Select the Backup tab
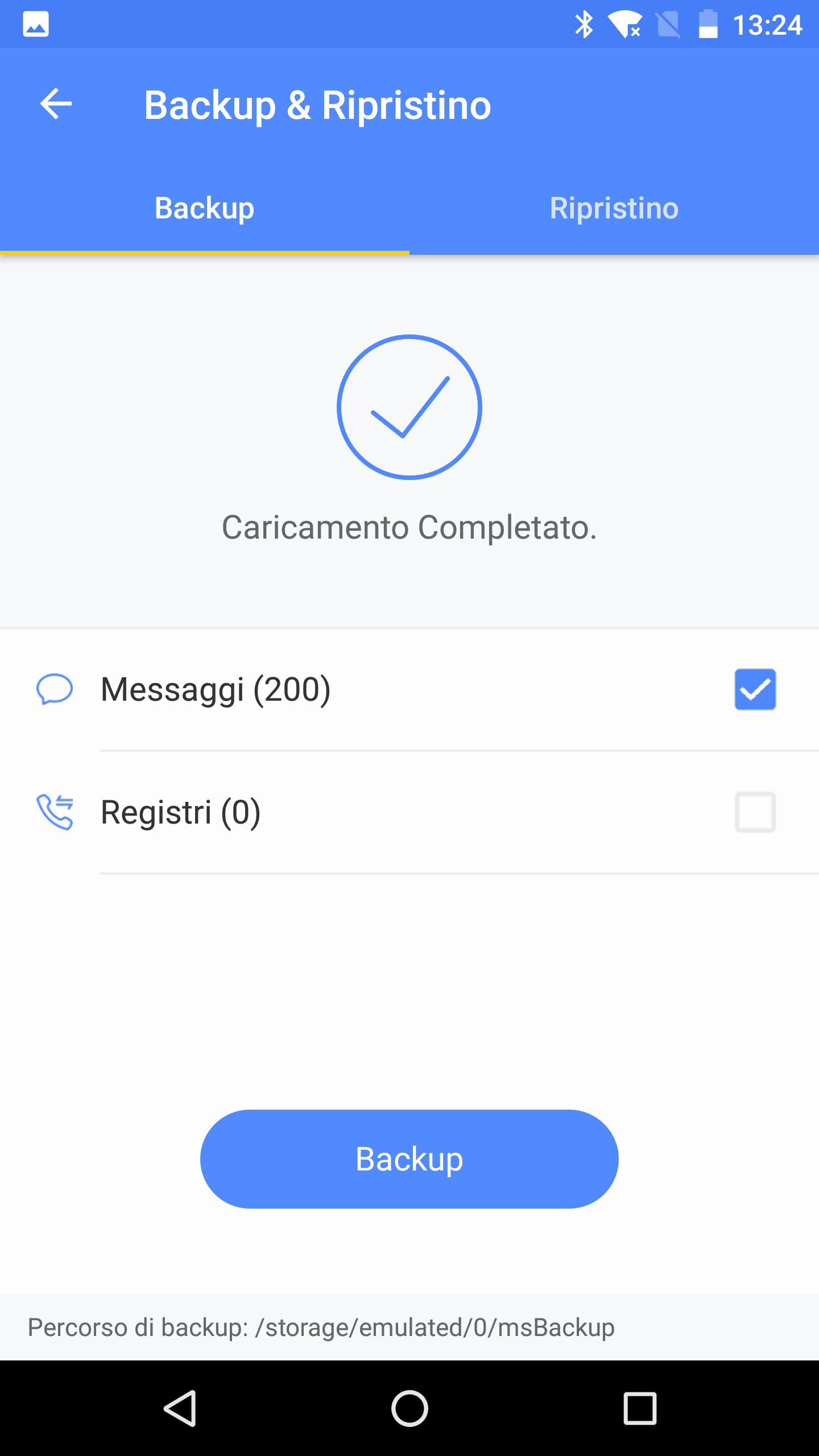819x1456 pixels. pos(204,208)
